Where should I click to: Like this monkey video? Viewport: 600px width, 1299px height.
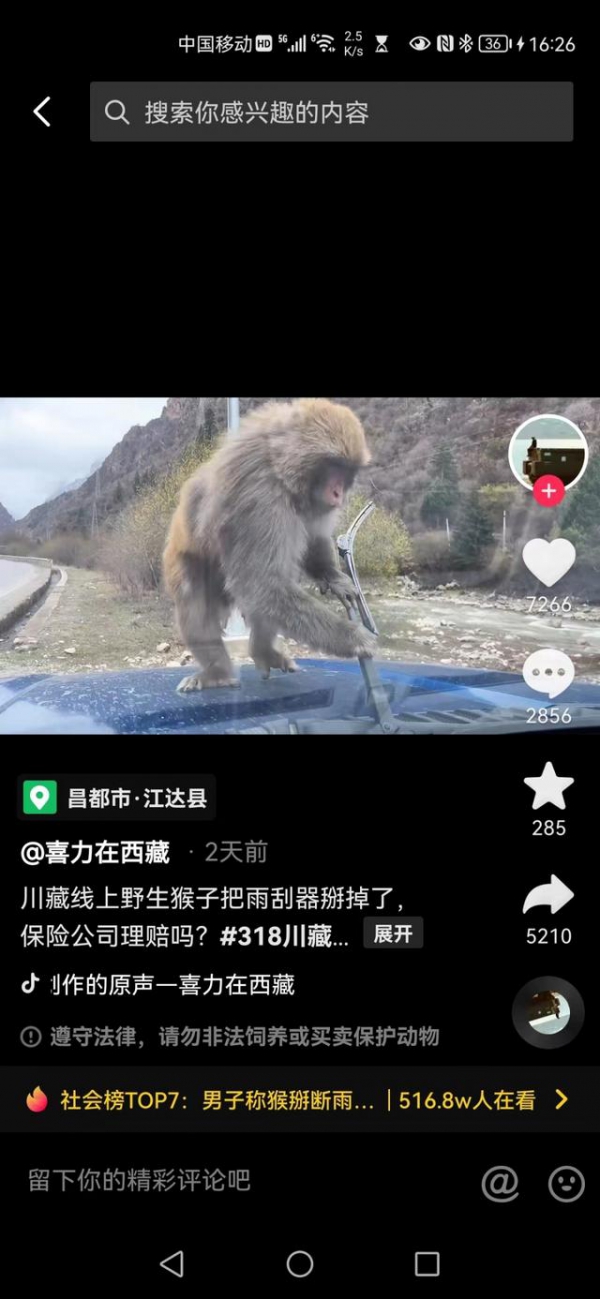point(548,563)
